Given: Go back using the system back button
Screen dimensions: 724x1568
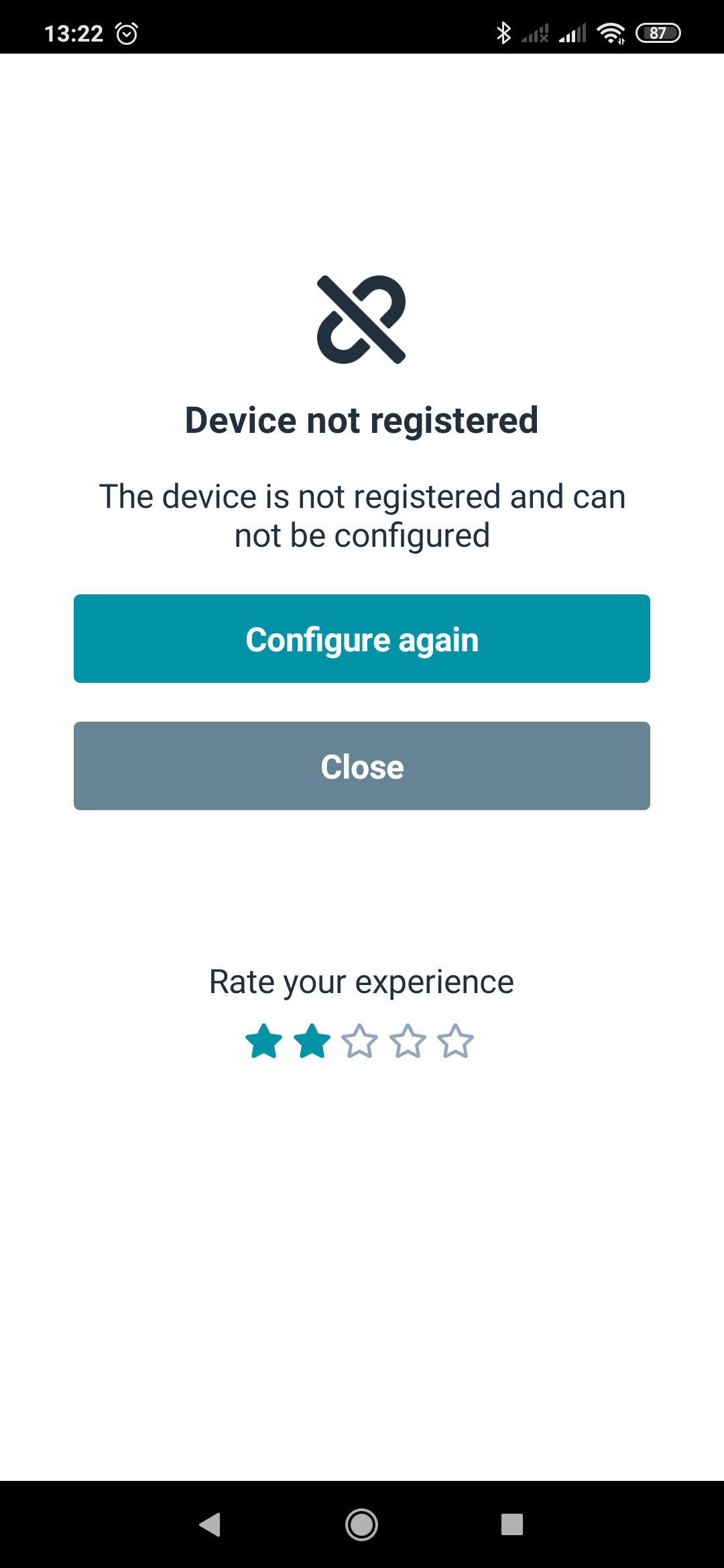Looking at the screenshot, I should [210, 1524].
